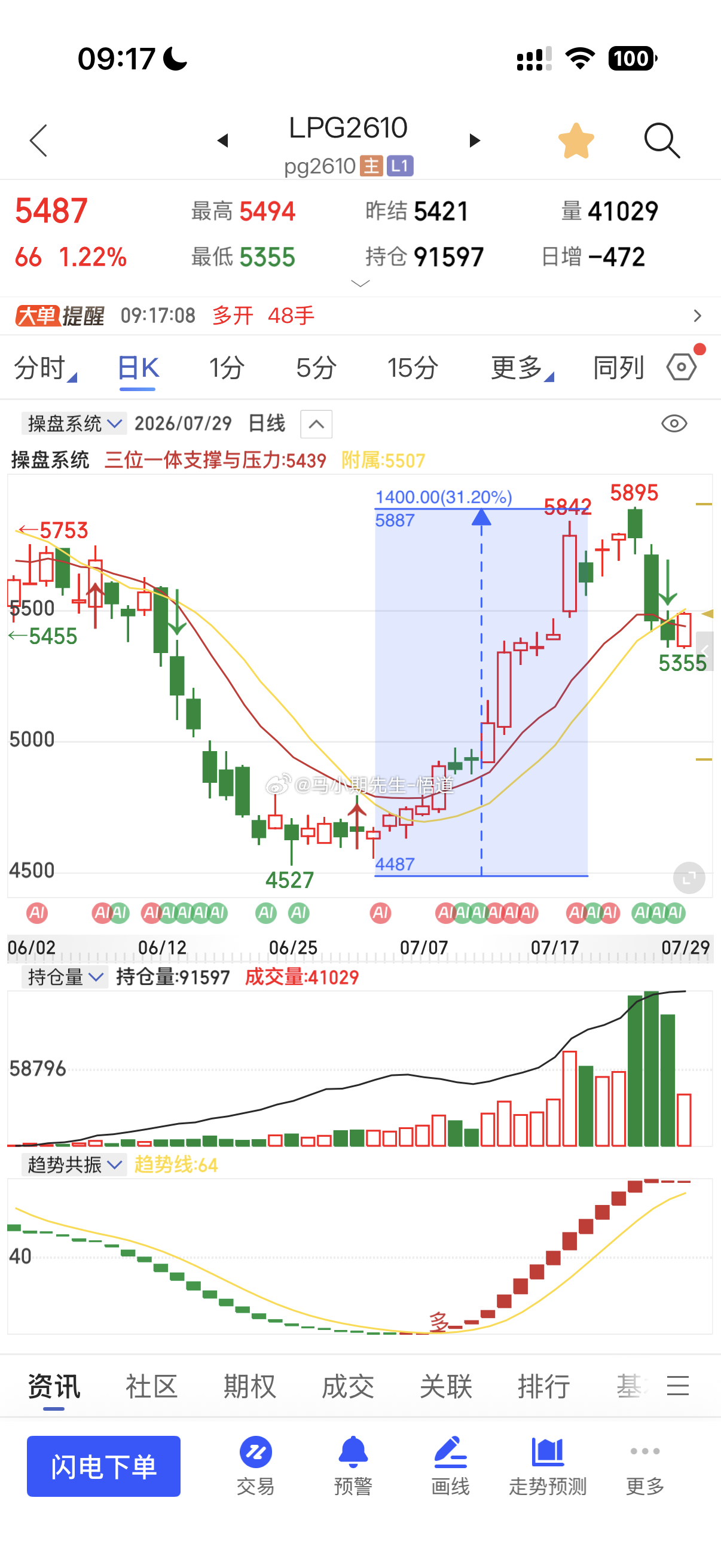Open the 更多 periods dropdown
Image resolution: width=721 pixels, height=1568 pixels.
tap(522, 368)
